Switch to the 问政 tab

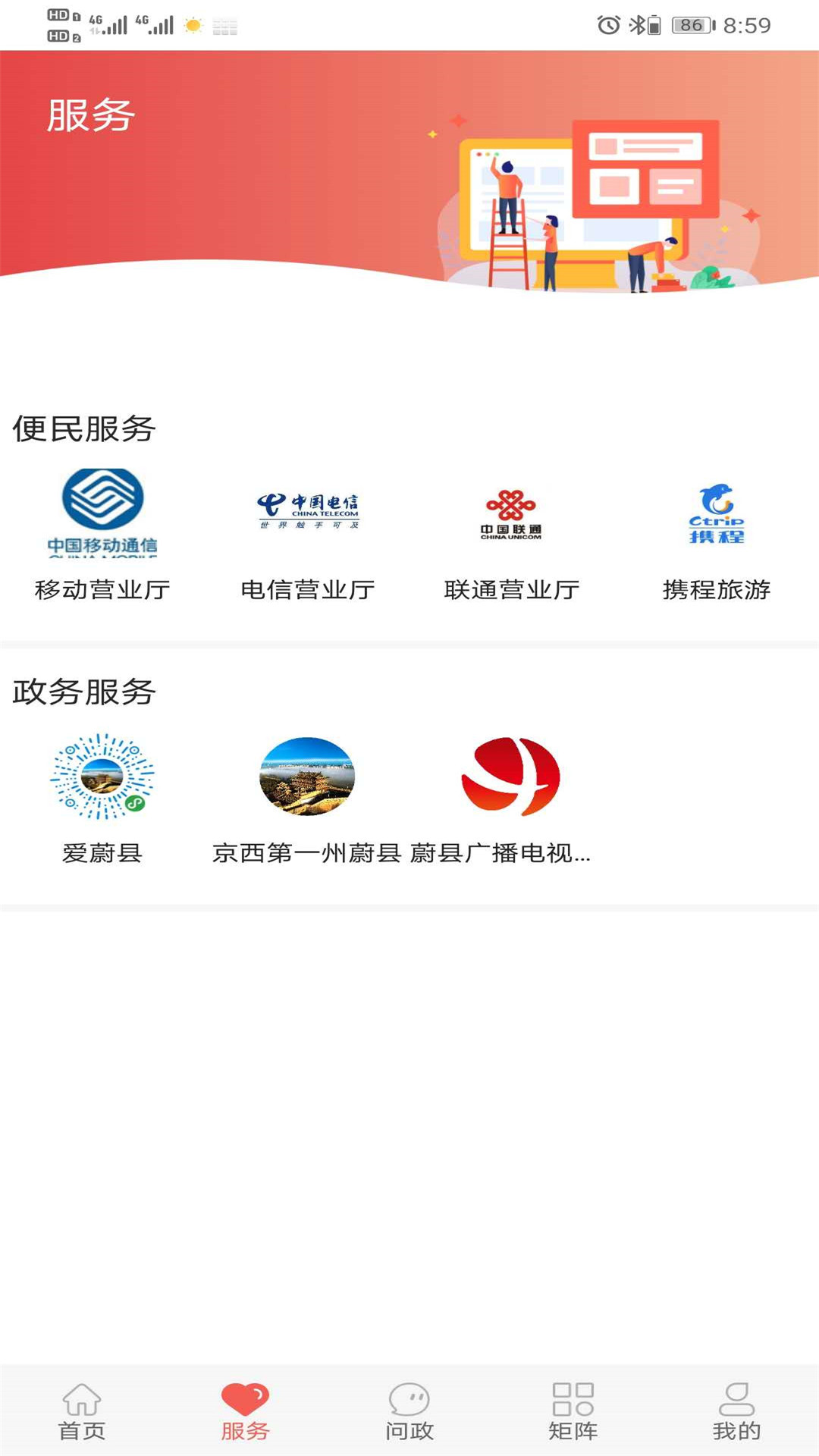pos(409,1429)
